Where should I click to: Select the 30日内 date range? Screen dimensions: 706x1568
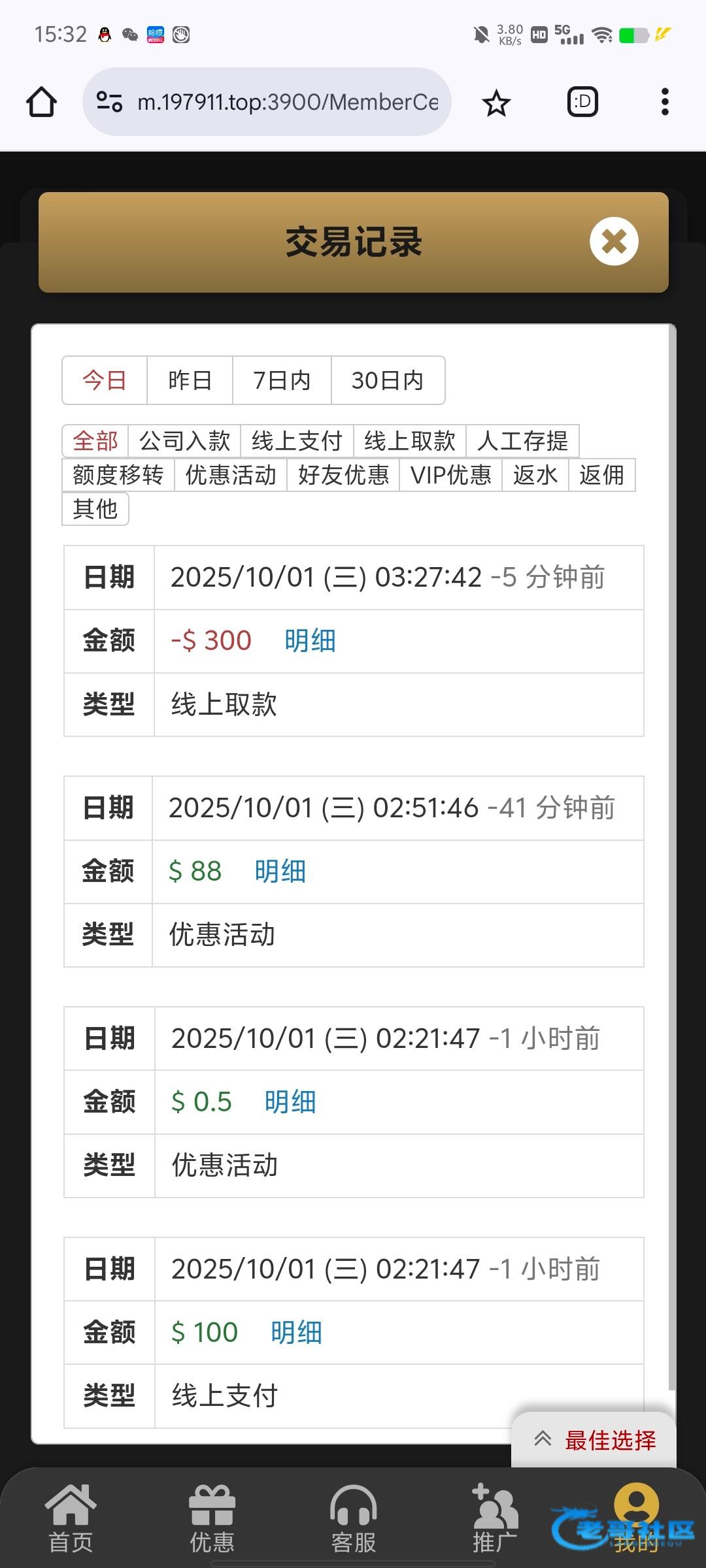388,380
